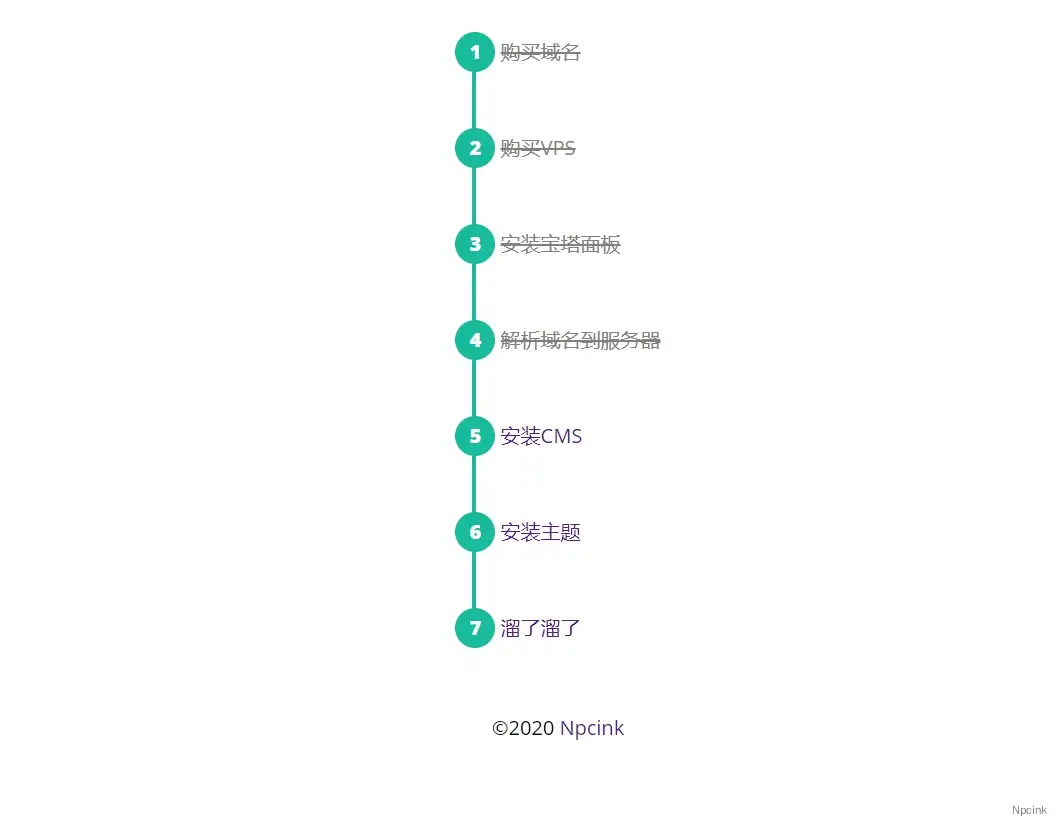Open the 购买域名 step link
1057x826 pixels.
coord(540,53)
